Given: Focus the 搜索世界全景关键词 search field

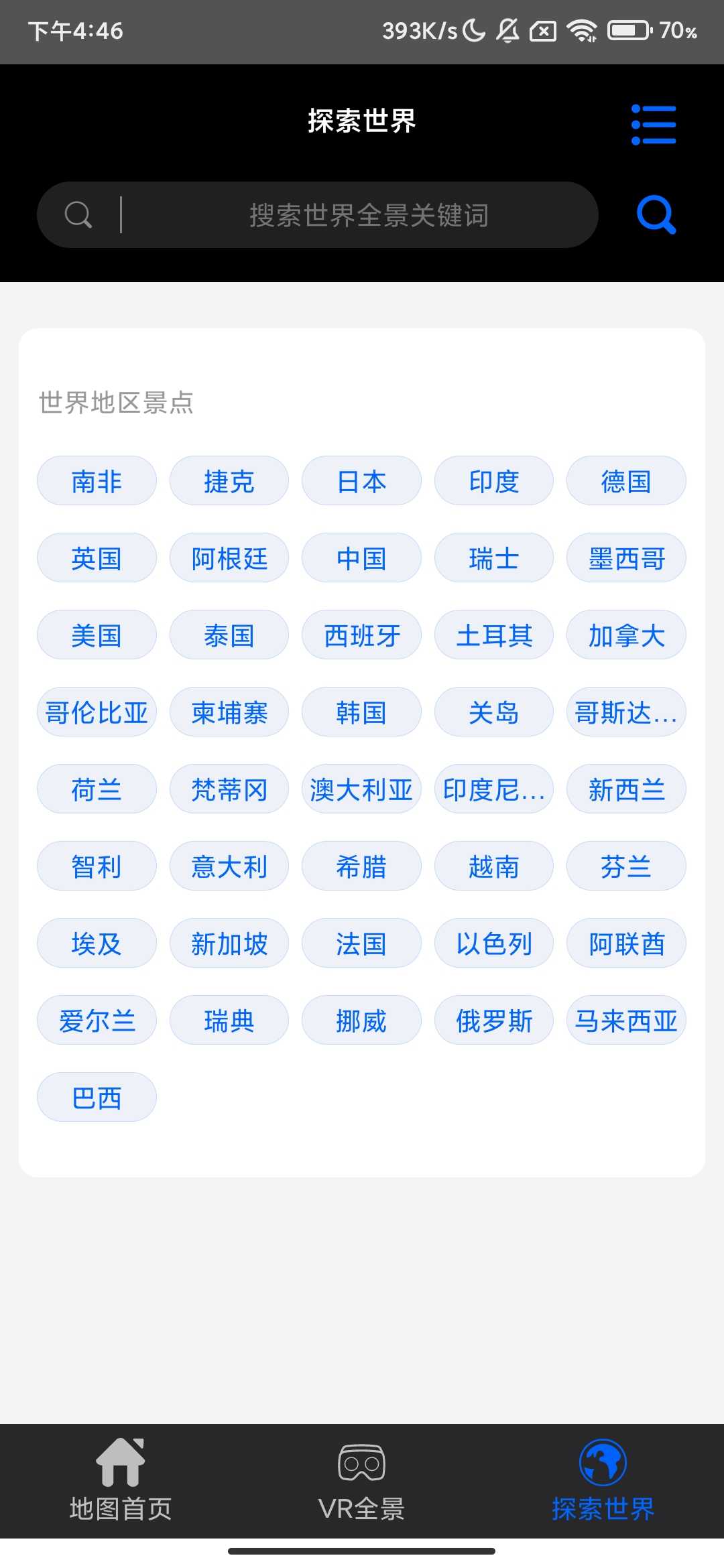Looking at the screenshot, I should point(318,215).
